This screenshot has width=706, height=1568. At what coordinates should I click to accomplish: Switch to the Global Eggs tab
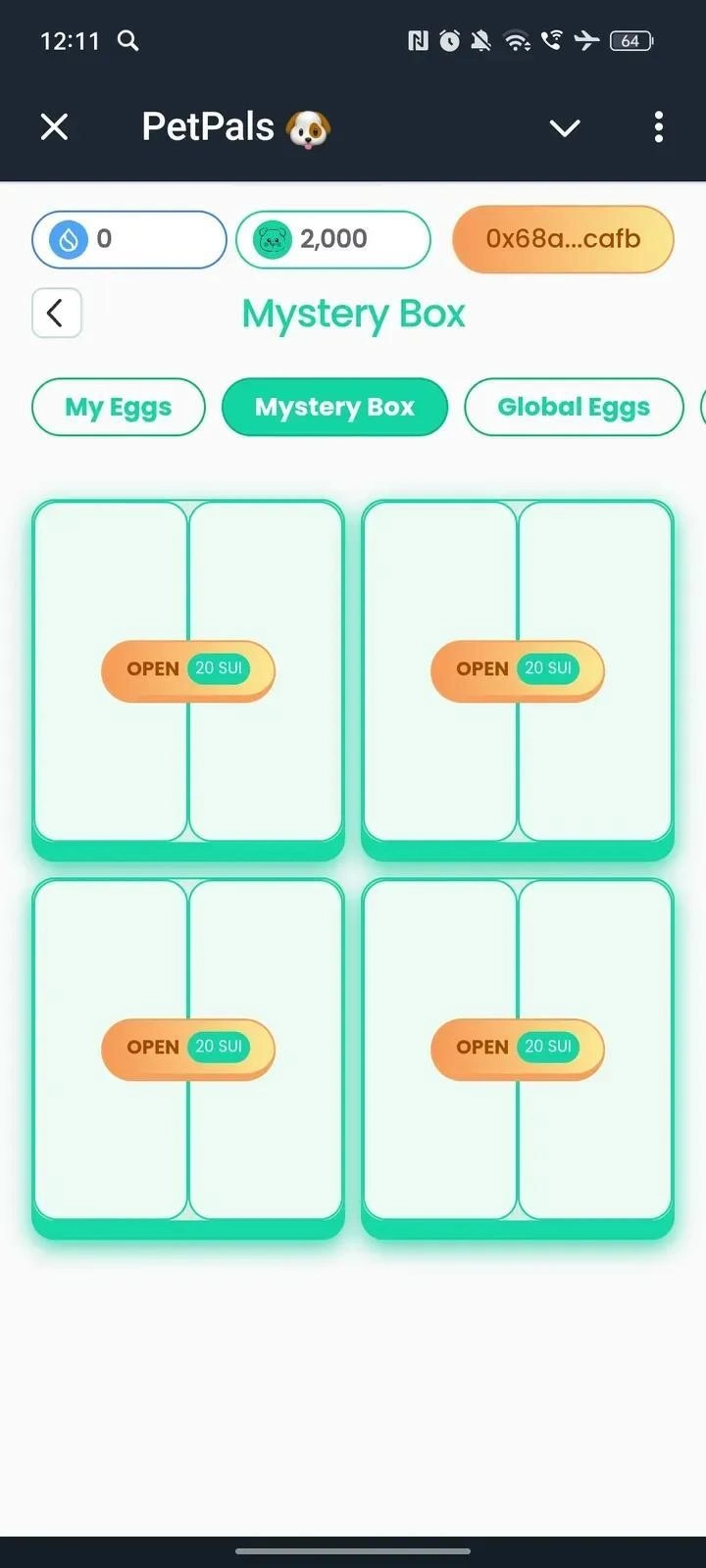click(574, 407)
